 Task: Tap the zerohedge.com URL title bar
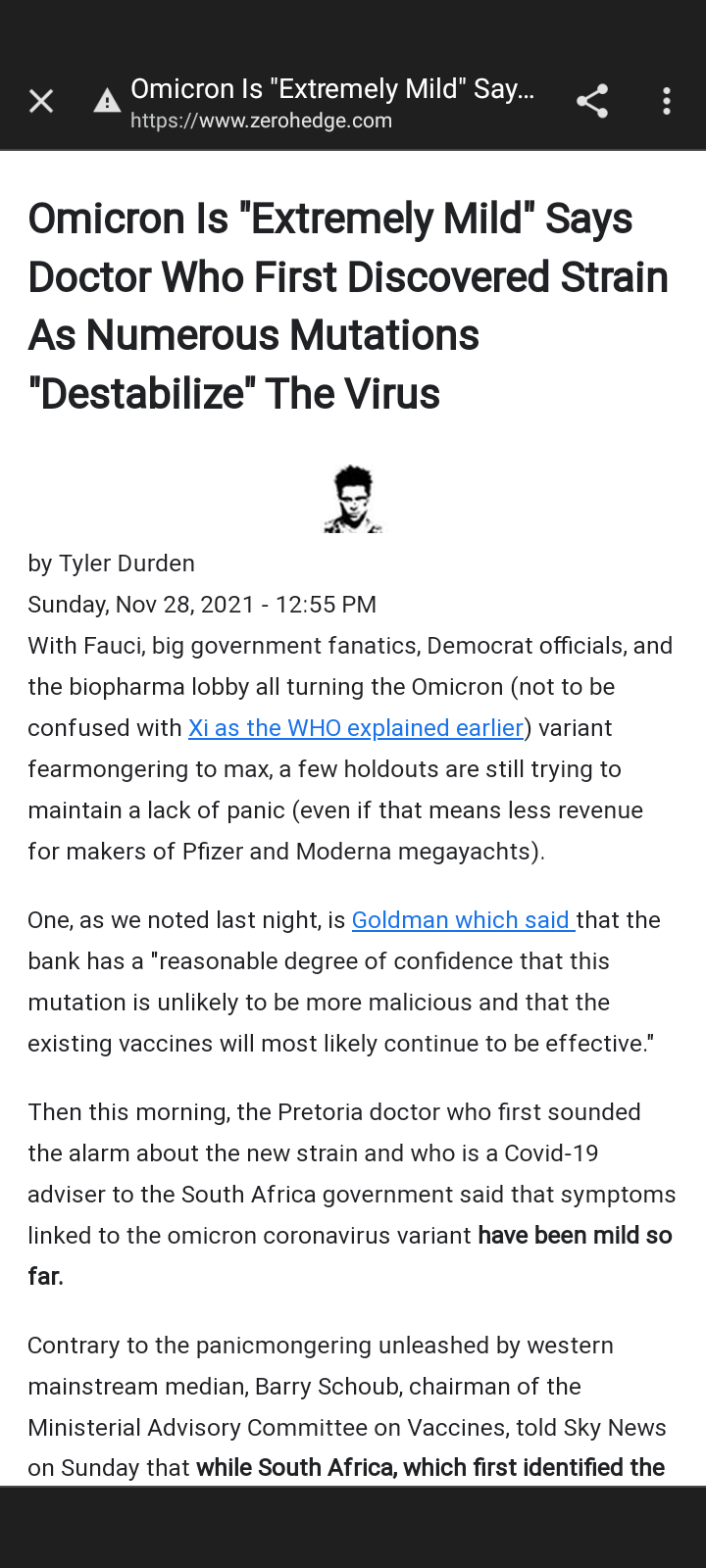(x=333, y=103)
